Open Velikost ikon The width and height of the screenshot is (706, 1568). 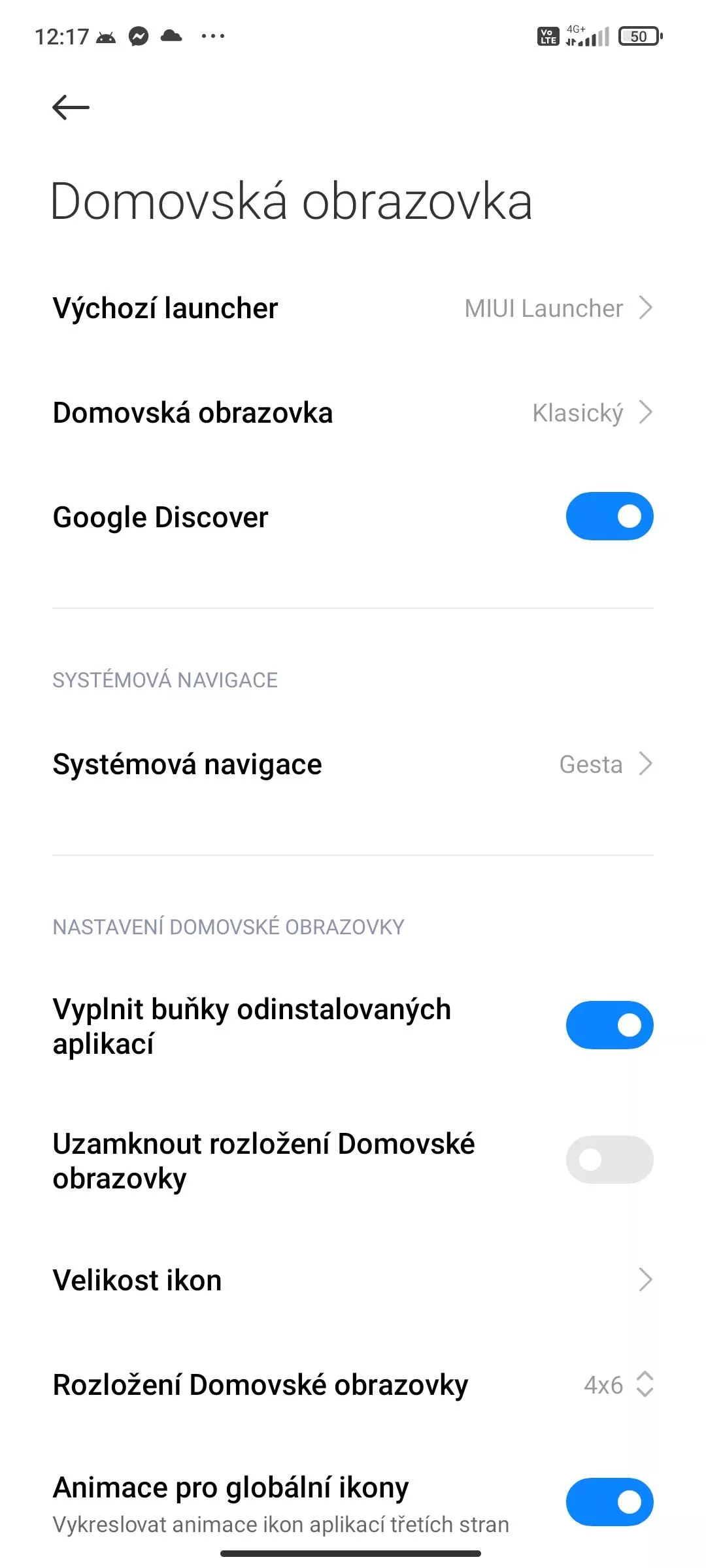[x=353, y=1280]
